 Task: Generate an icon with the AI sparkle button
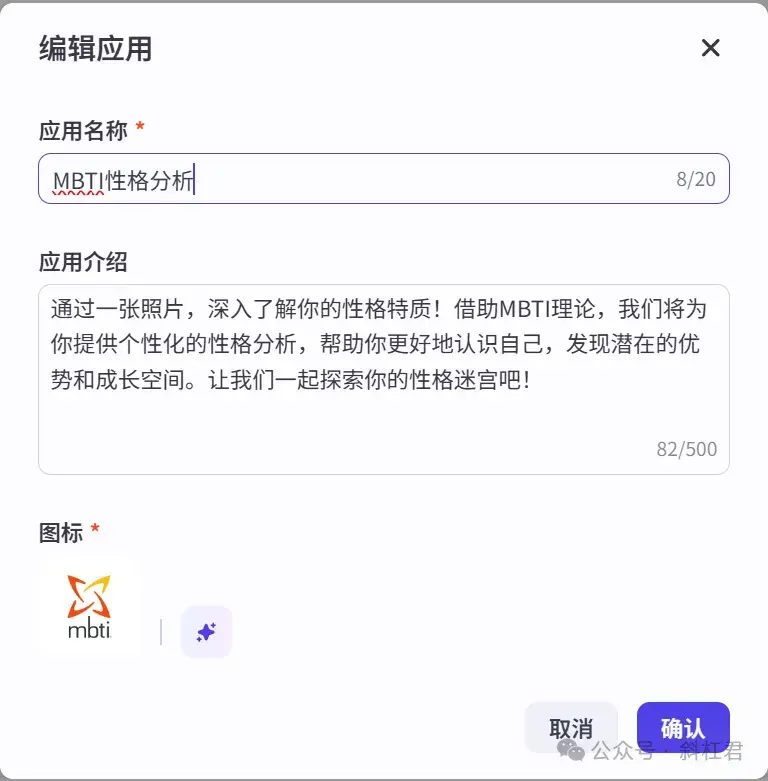tap(206, 632)
